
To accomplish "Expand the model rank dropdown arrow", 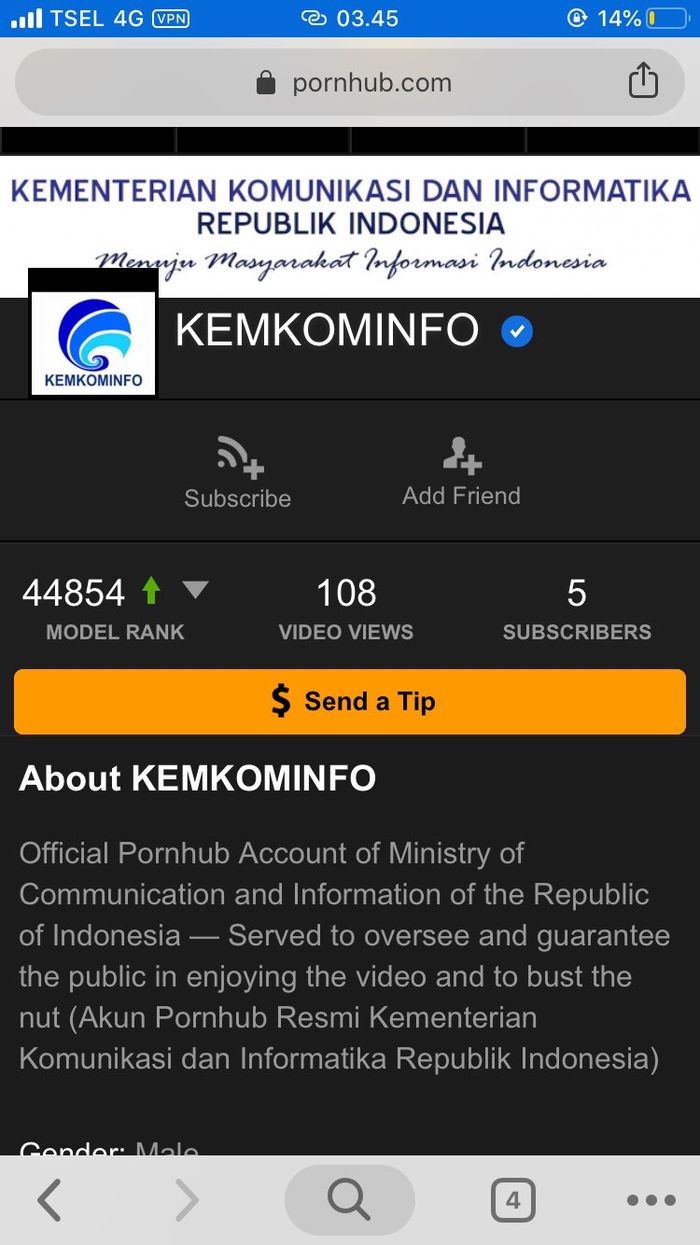I will (x=195, y=590).
